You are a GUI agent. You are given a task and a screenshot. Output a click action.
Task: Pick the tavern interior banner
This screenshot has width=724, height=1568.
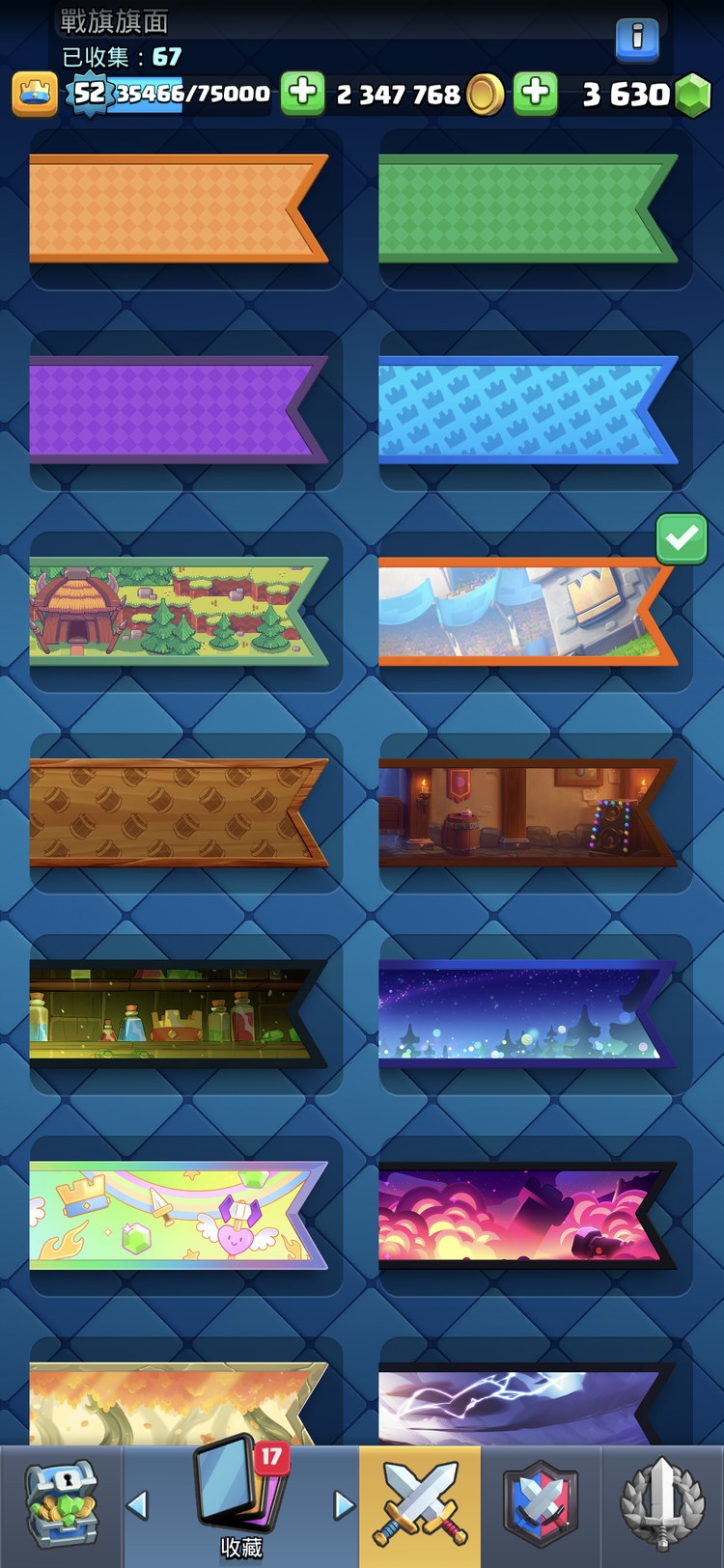click(x=528, y=812)
